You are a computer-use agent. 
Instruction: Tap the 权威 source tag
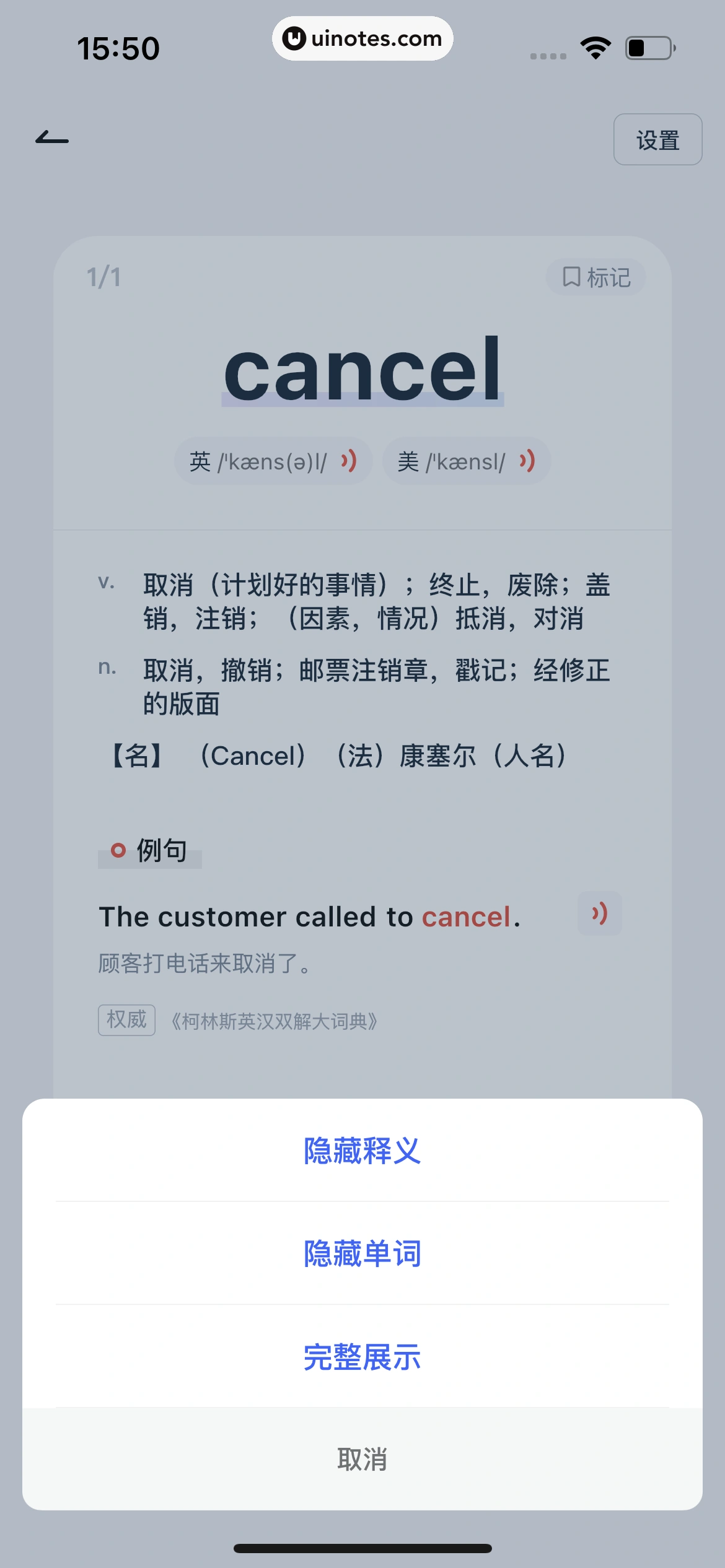click(126, 1019)
